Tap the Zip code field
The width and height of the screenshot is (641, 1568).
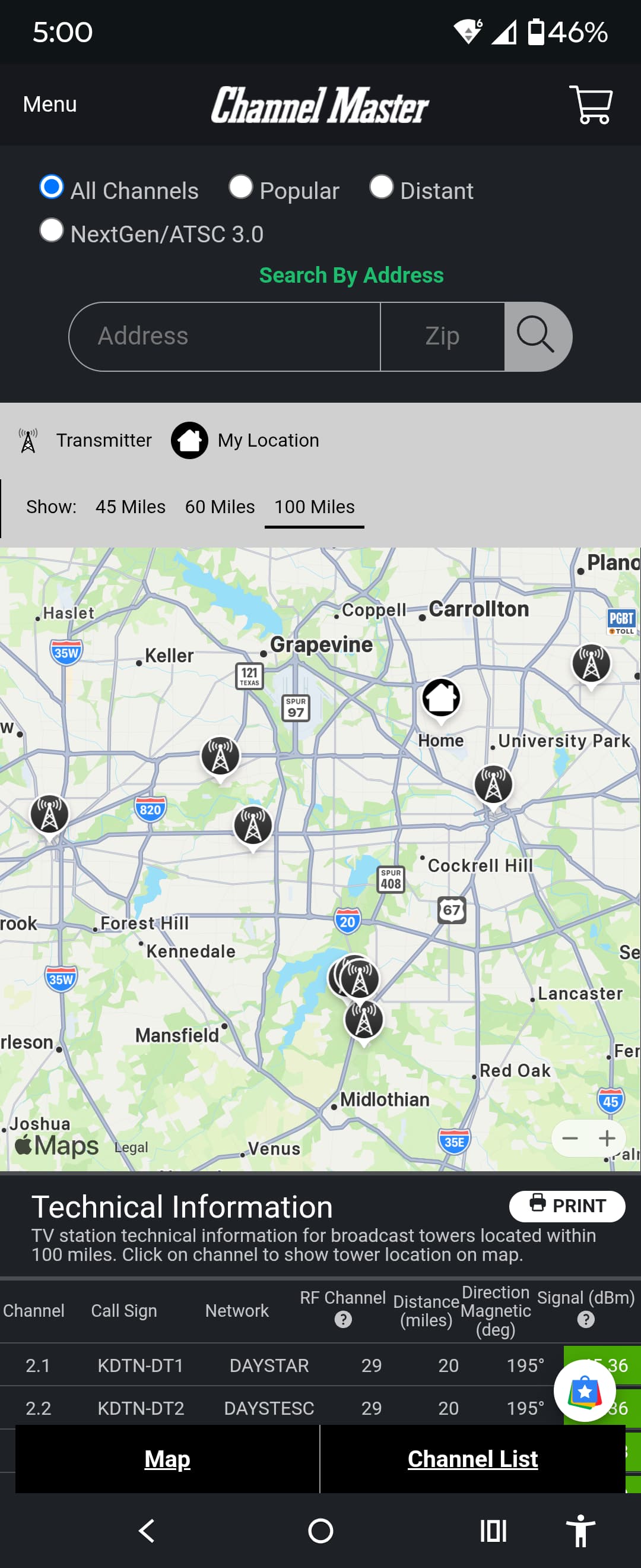tap(442, 337)
